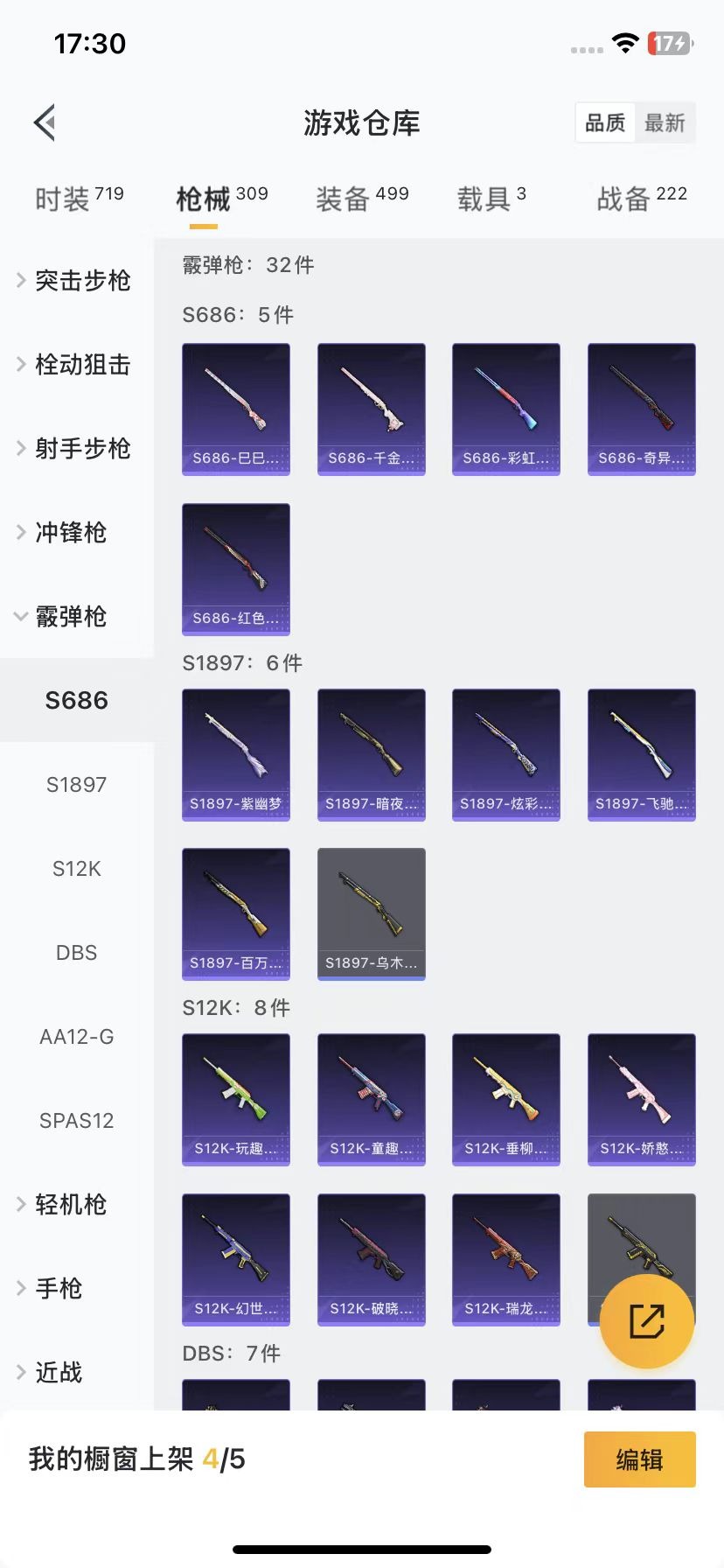
Task: Jump to the SPAS12 subcategory
Action: [x=77, y=1120]
